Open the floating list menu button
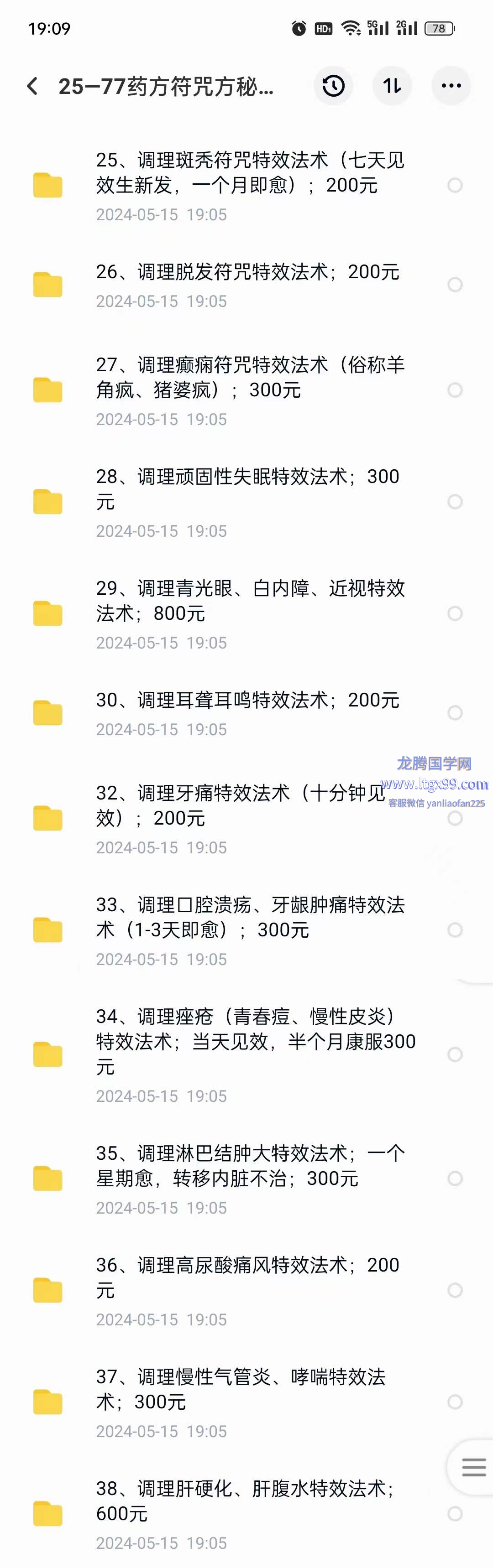 click(x=473, y=1468)
